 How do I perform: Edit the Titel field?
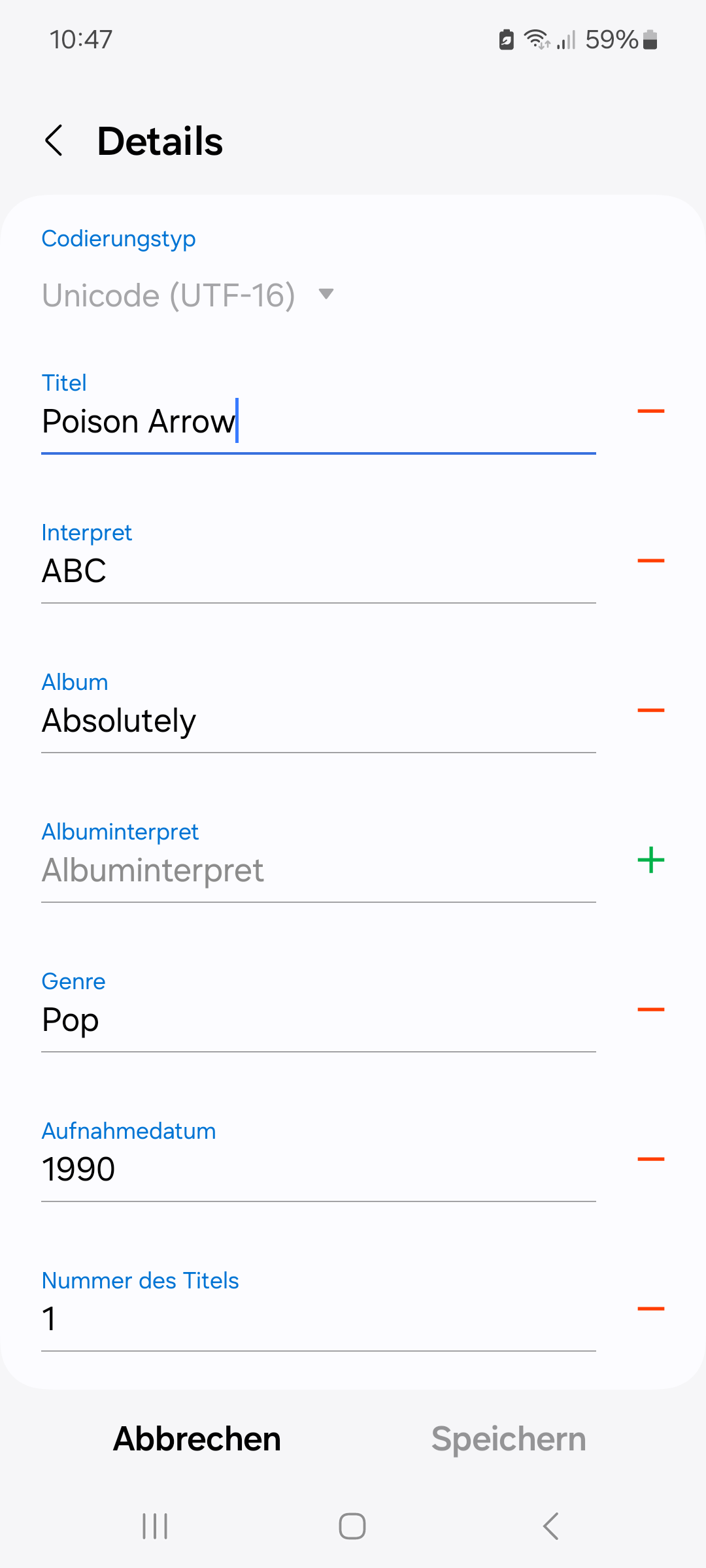pos(318,421)
